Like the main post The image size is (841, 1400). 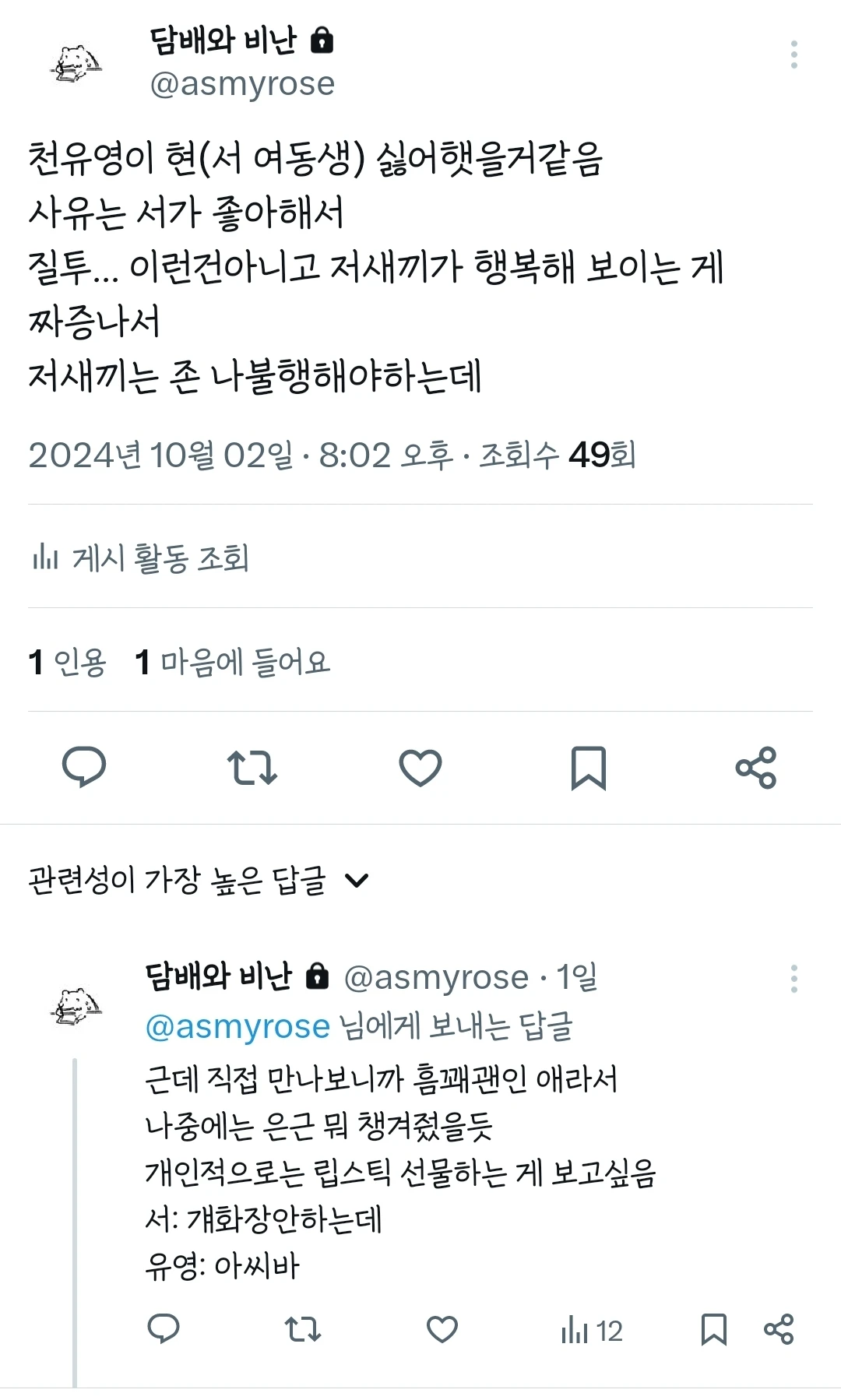pos(420,767)
